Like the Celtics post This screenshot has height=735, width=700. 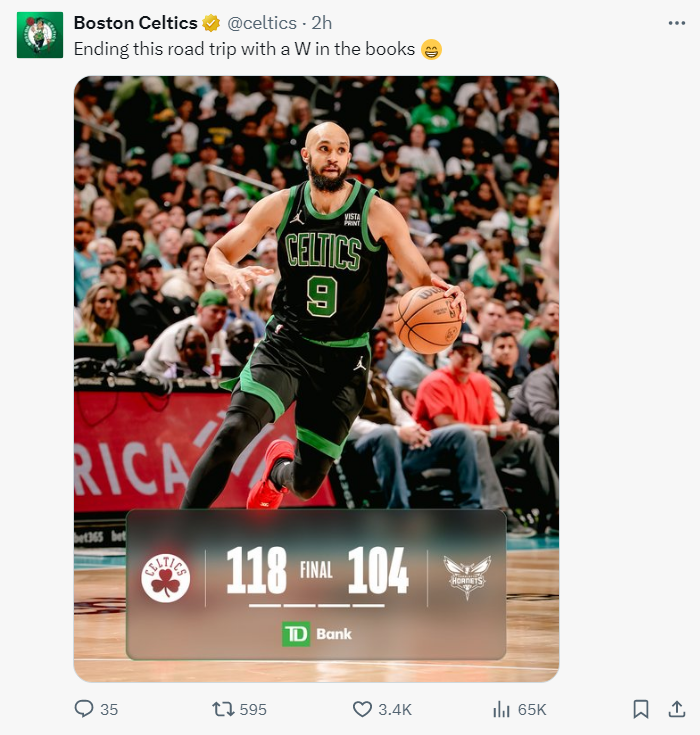[363, 709]
